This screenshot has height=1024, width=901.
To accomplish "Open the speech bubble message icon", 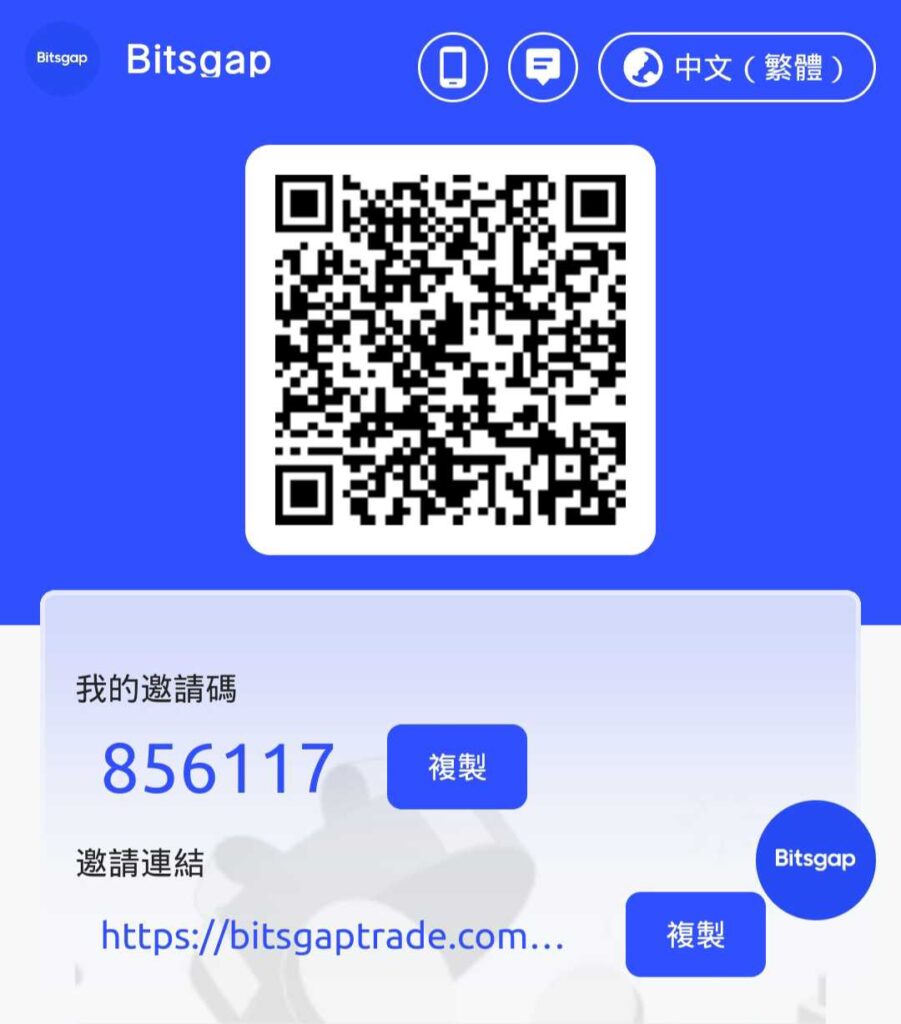I will click(x=541, y=67).
